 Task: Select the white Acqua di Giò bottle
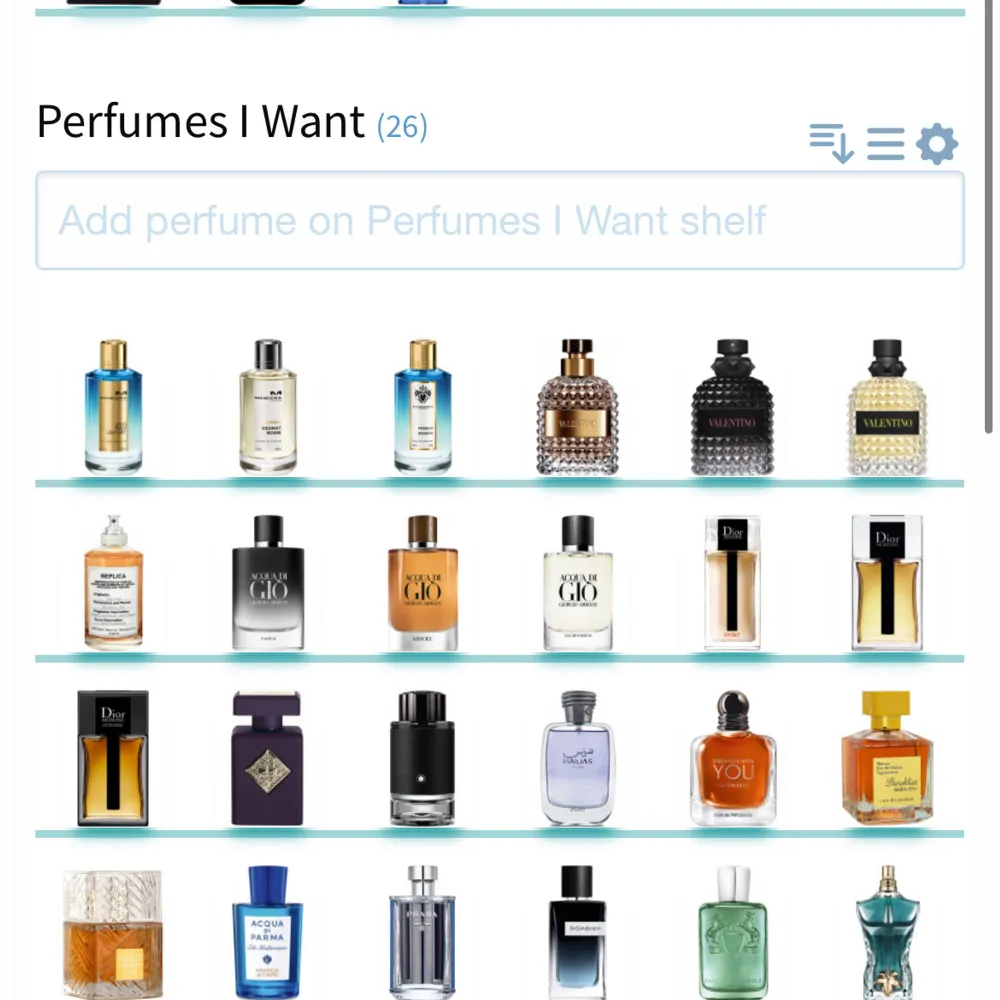pos(577,582)
